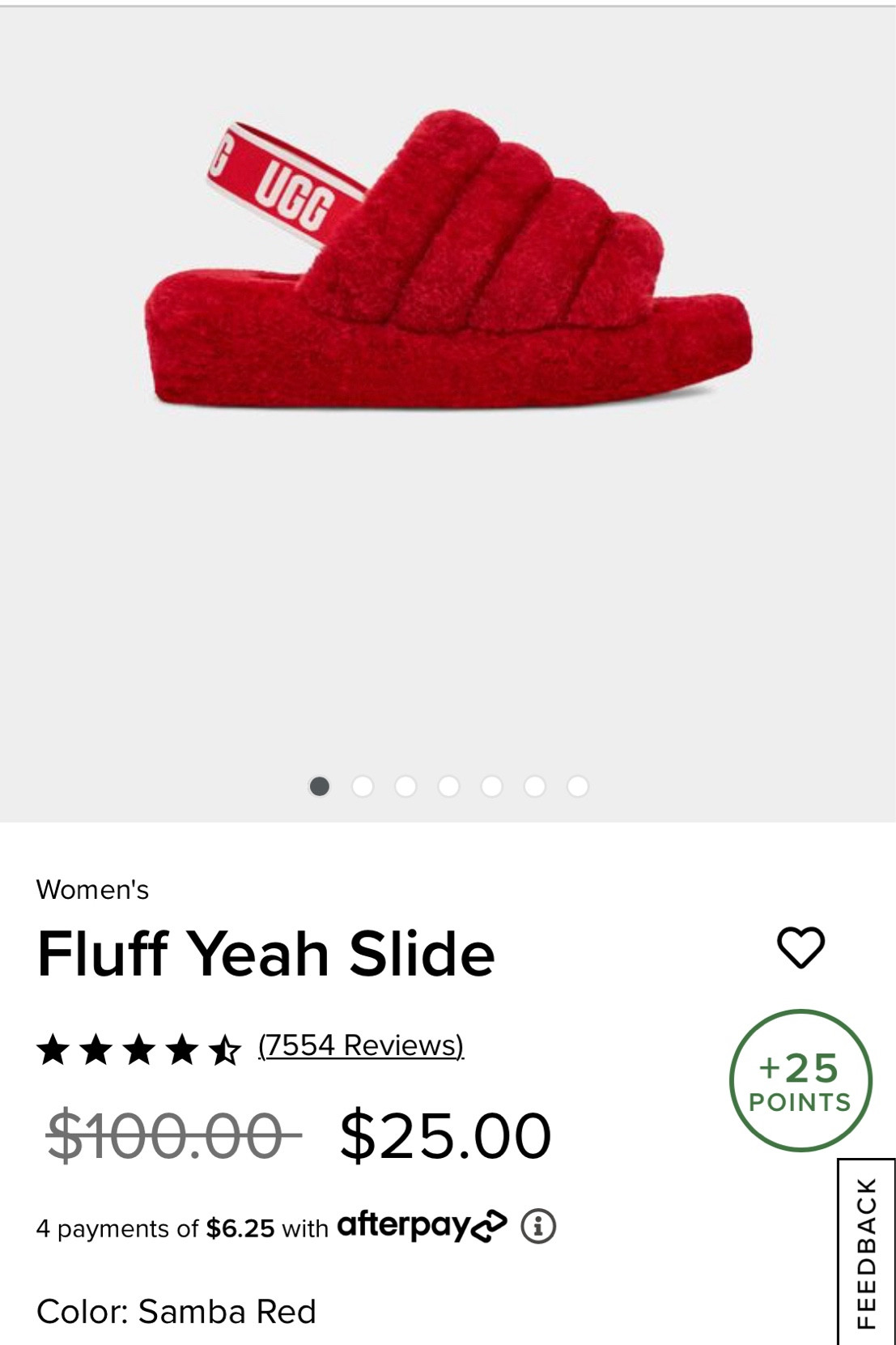Open the 7554 Reviews link
Image resolution: width=896 pixels, height=1345 pixels.
click(361, 1045)
